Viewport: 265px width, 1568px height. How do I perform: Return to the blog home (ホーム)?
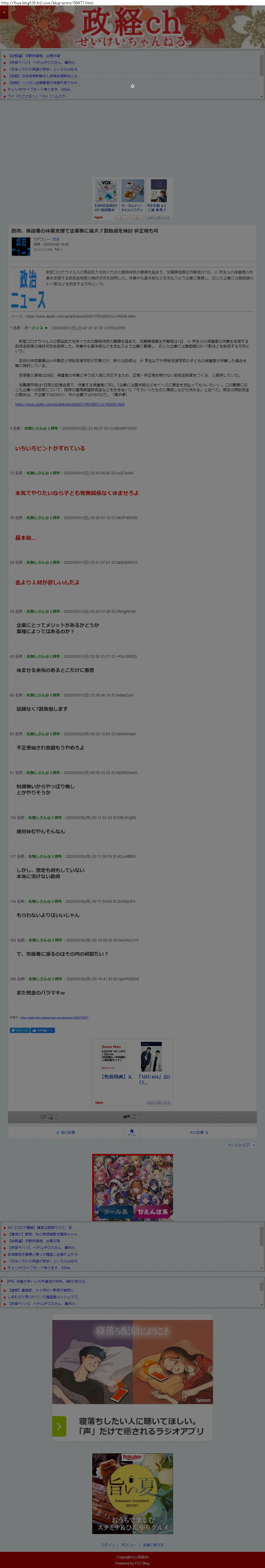pyautogui.click(x=132, y=1133)
